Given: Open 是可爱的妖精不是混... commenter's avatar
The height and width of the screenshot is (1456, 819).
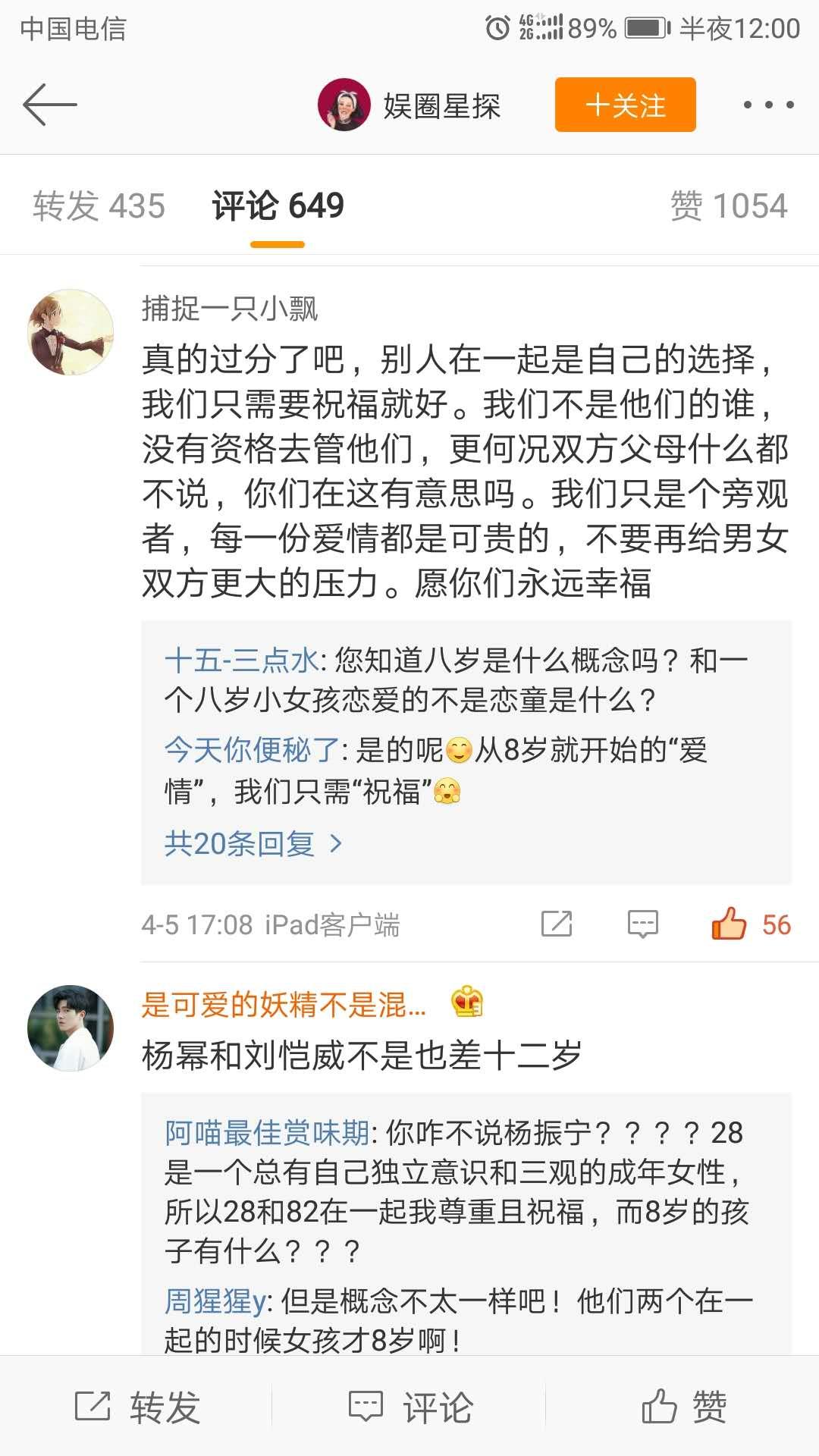Looking at the screenshot, I should [x=71, y=1028].
